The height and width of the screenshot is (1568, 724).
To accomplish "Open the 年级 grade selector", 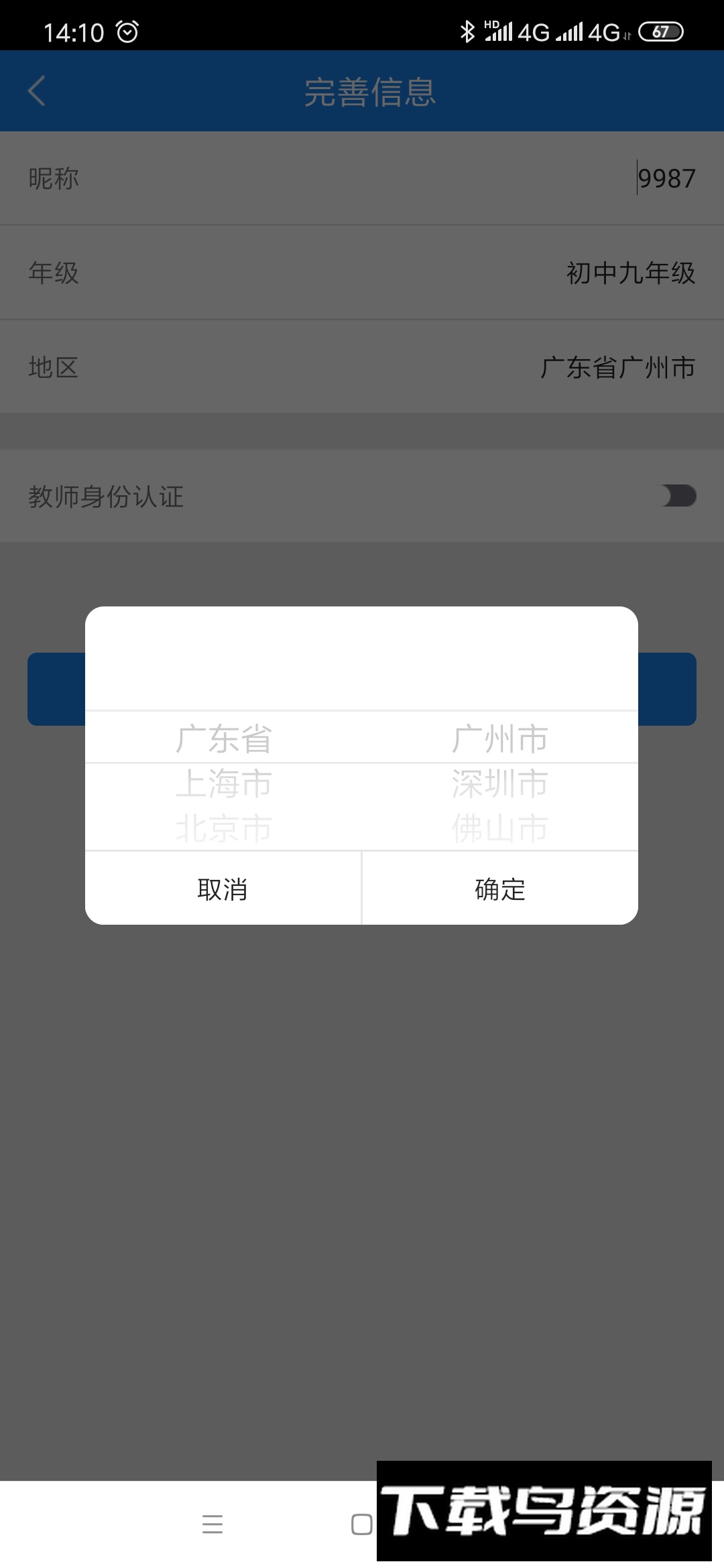I will tap(362, 273).
